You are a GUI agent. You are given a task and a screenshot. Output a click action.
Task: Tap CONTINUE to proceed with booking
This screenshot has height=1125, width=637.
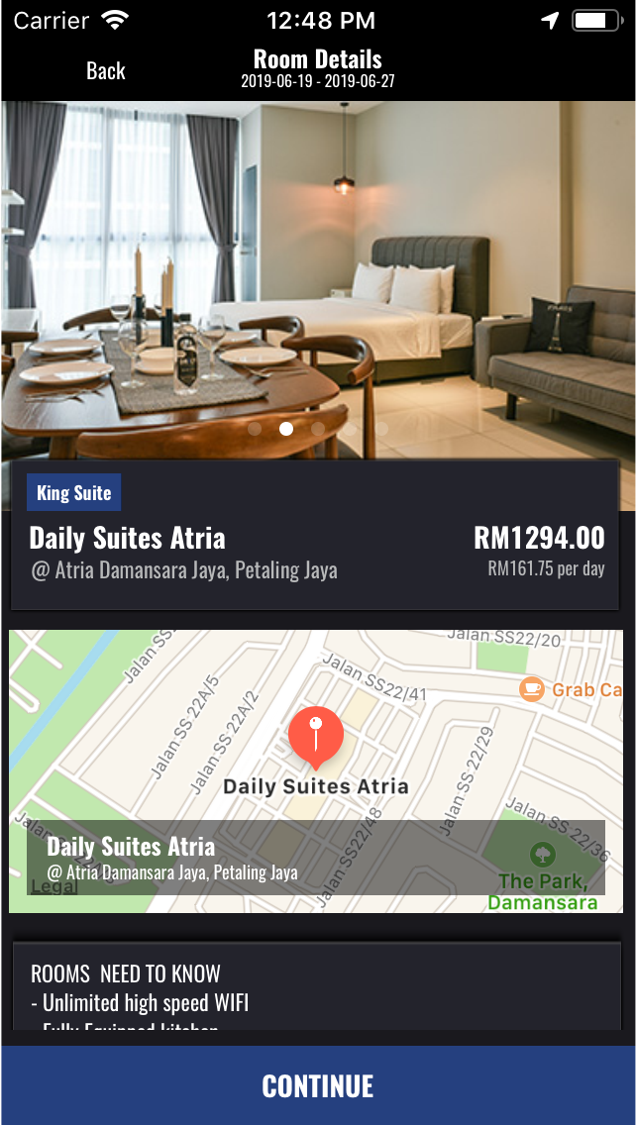pyautogui.click(x=318, y=1086)
